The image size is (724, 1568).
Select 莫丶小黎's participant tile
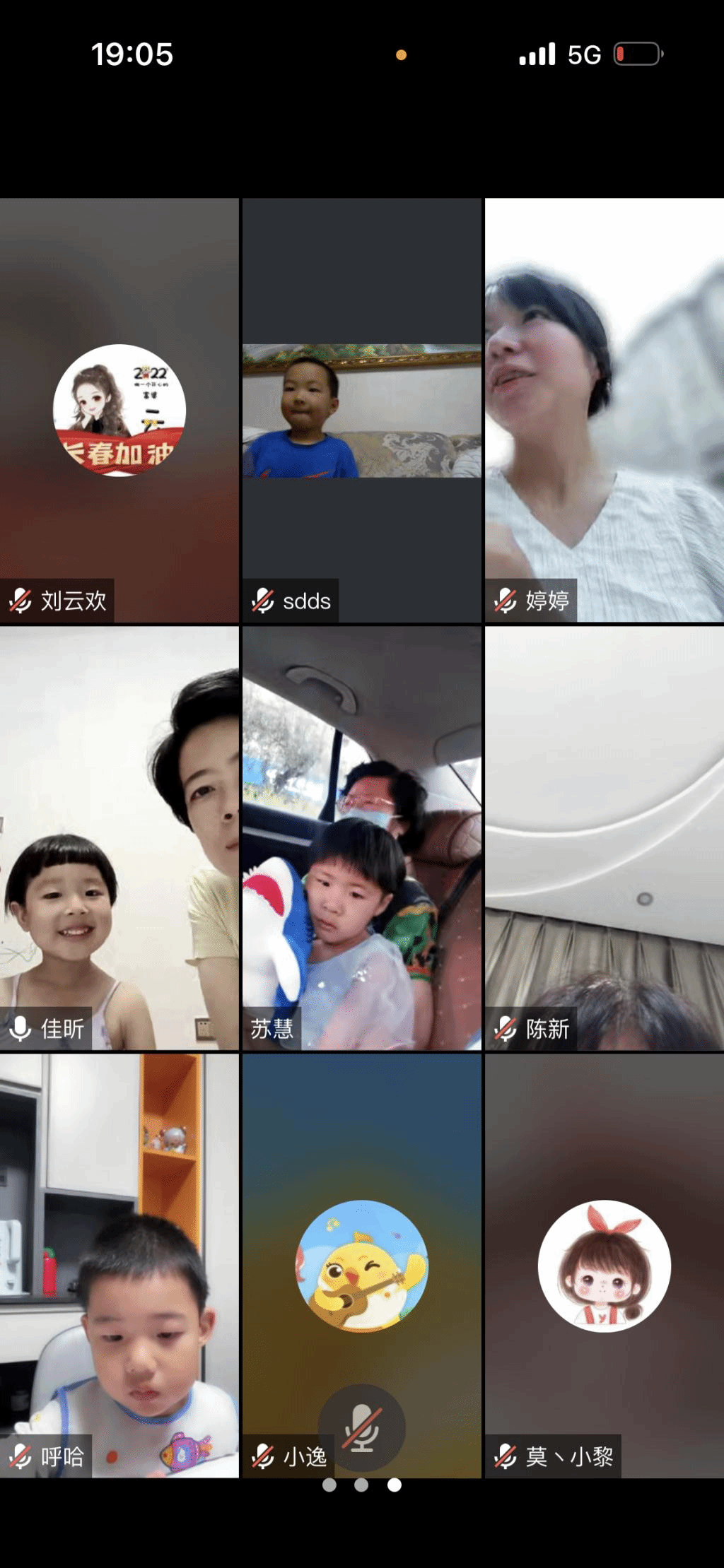(605, 1265)
